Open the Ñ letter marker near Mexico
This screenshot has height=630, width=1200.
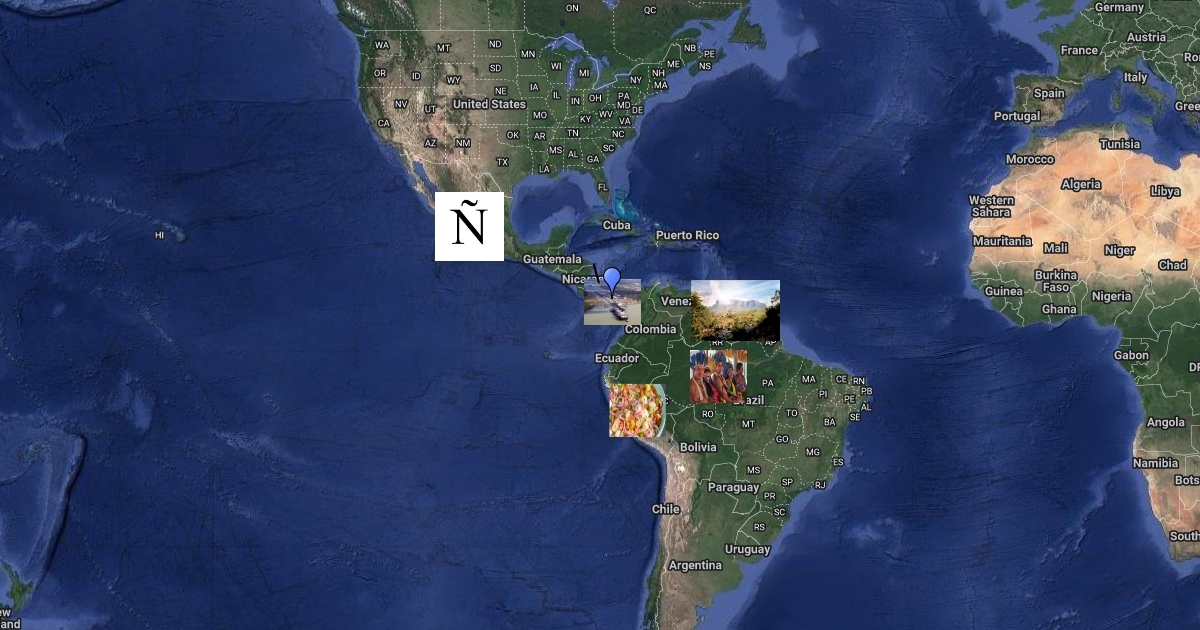pos(469,226)
